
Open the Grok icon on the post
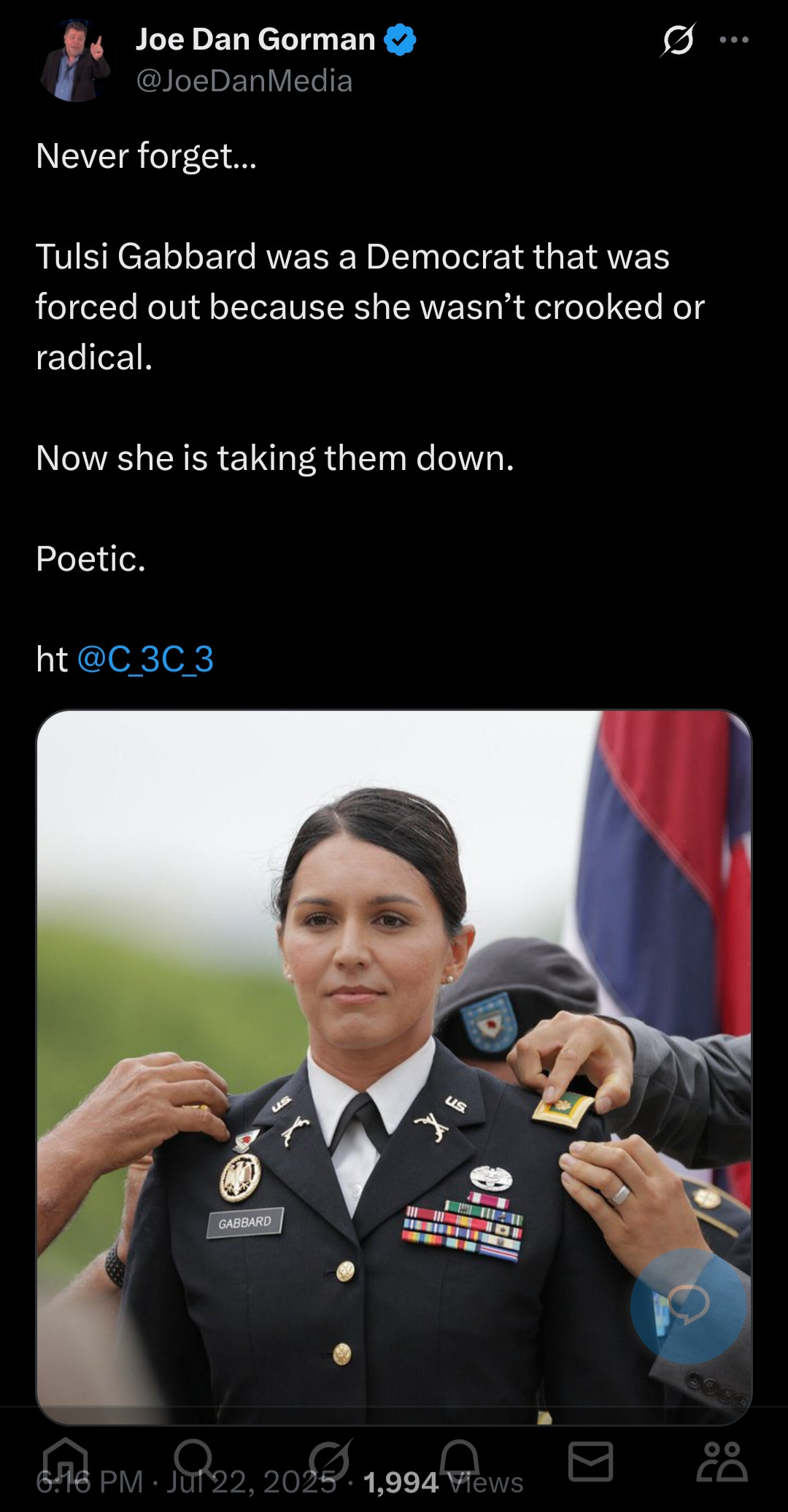pyautogui.click(x=678, y=40)
